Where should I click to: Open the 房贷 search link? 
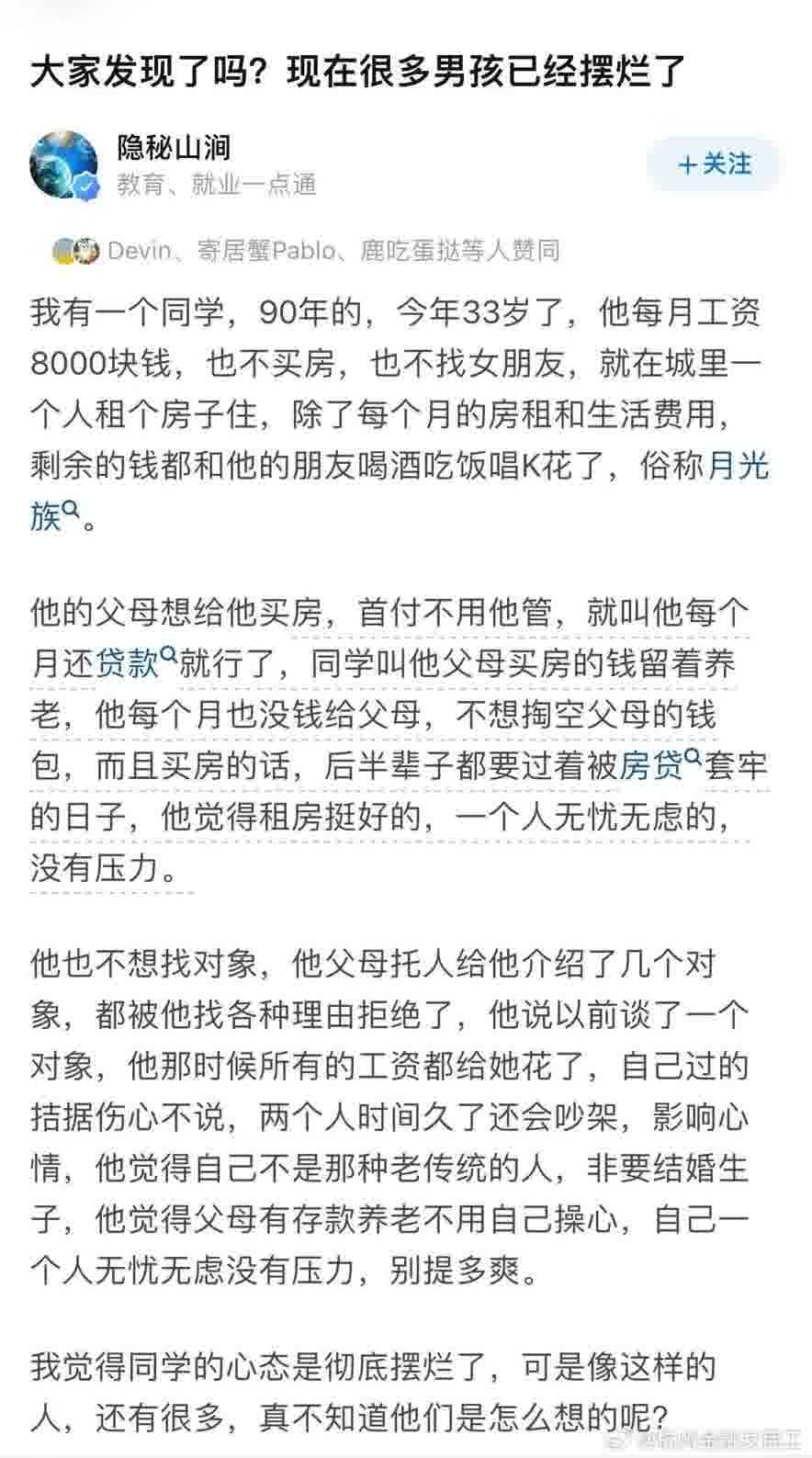coord(652,765)
